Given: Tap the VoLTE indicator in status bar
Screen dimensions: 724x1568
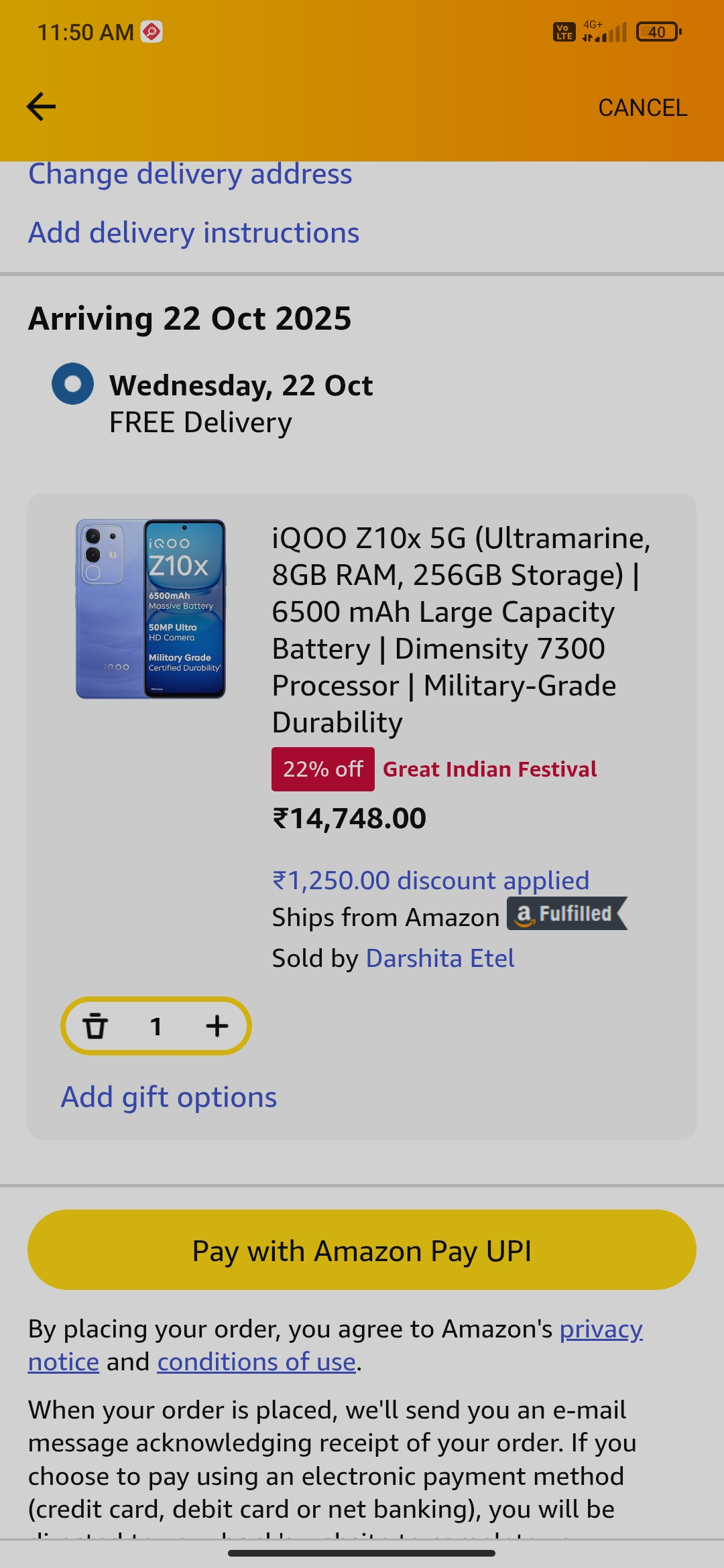Looking at the screenshot, I should coord(563,31).
